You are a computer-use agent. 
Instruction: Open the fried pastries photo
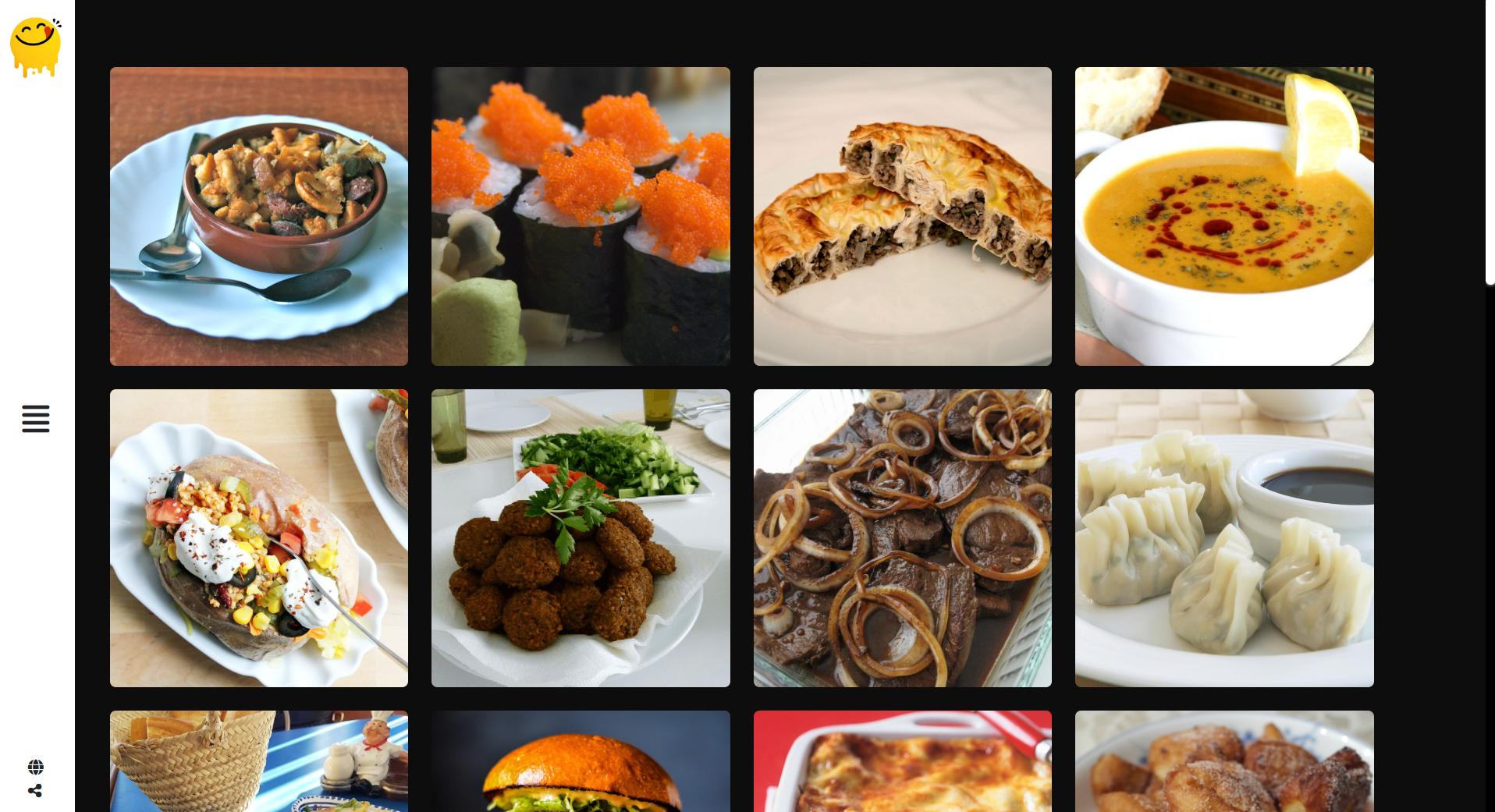(1223, 761)
